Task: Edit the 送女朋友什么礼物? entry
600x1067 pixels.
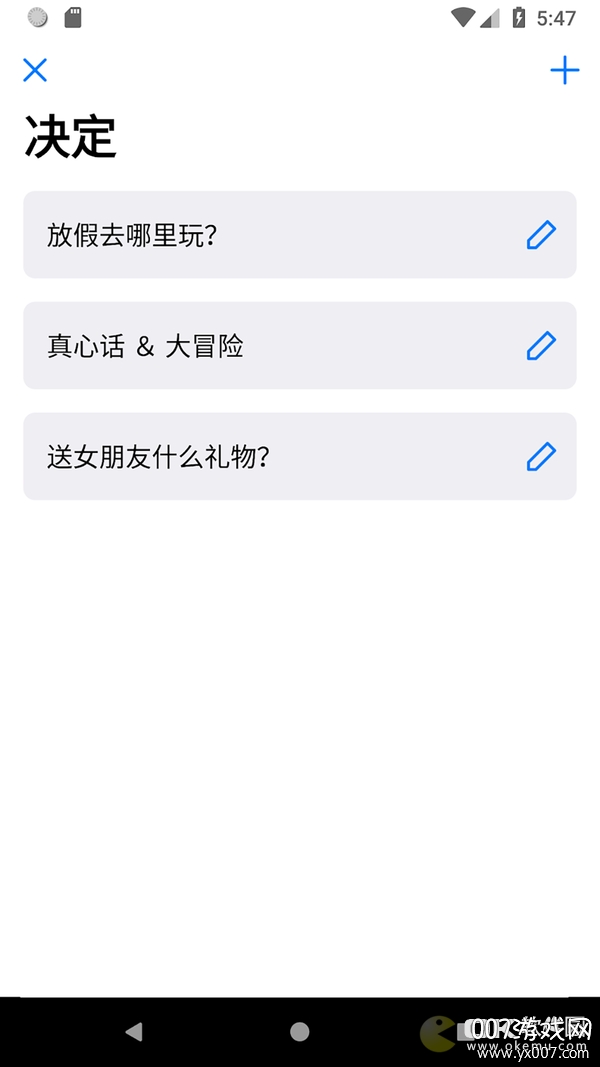Action: point(541,457)
